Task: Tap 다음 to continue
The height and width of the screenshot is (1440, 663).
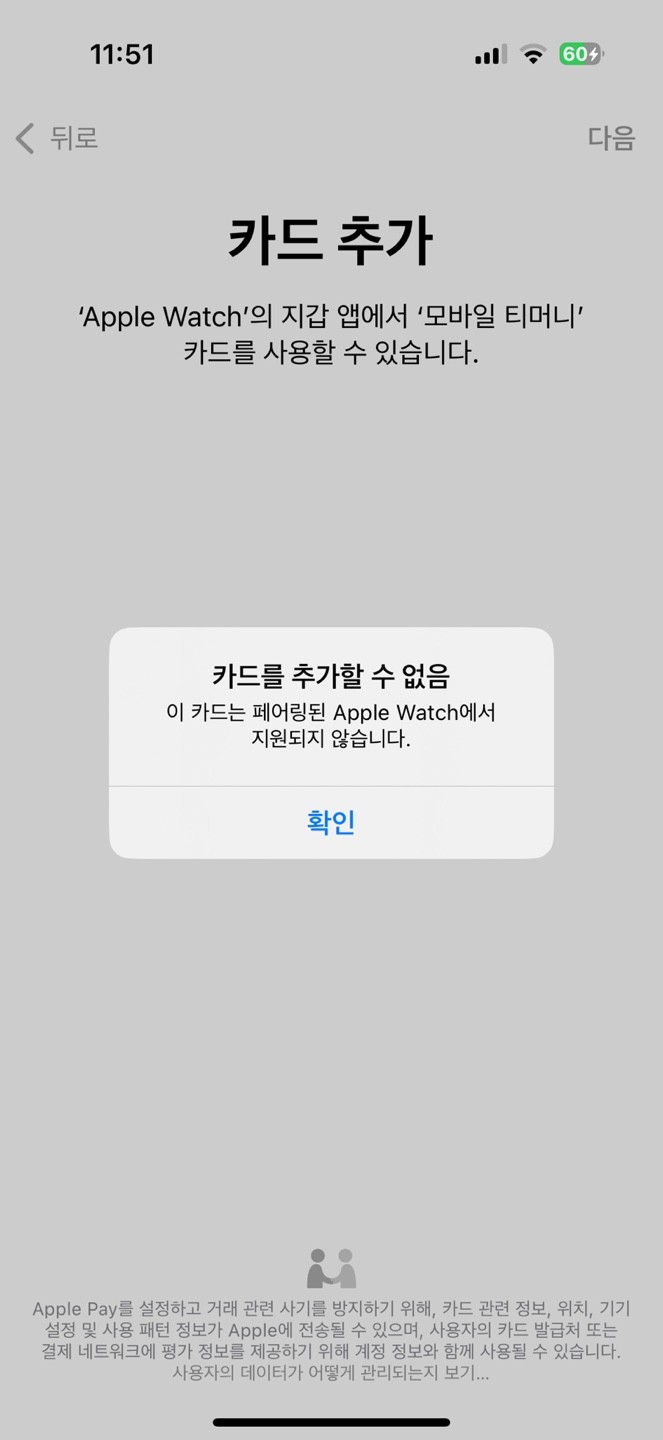Action: (610, 138)
